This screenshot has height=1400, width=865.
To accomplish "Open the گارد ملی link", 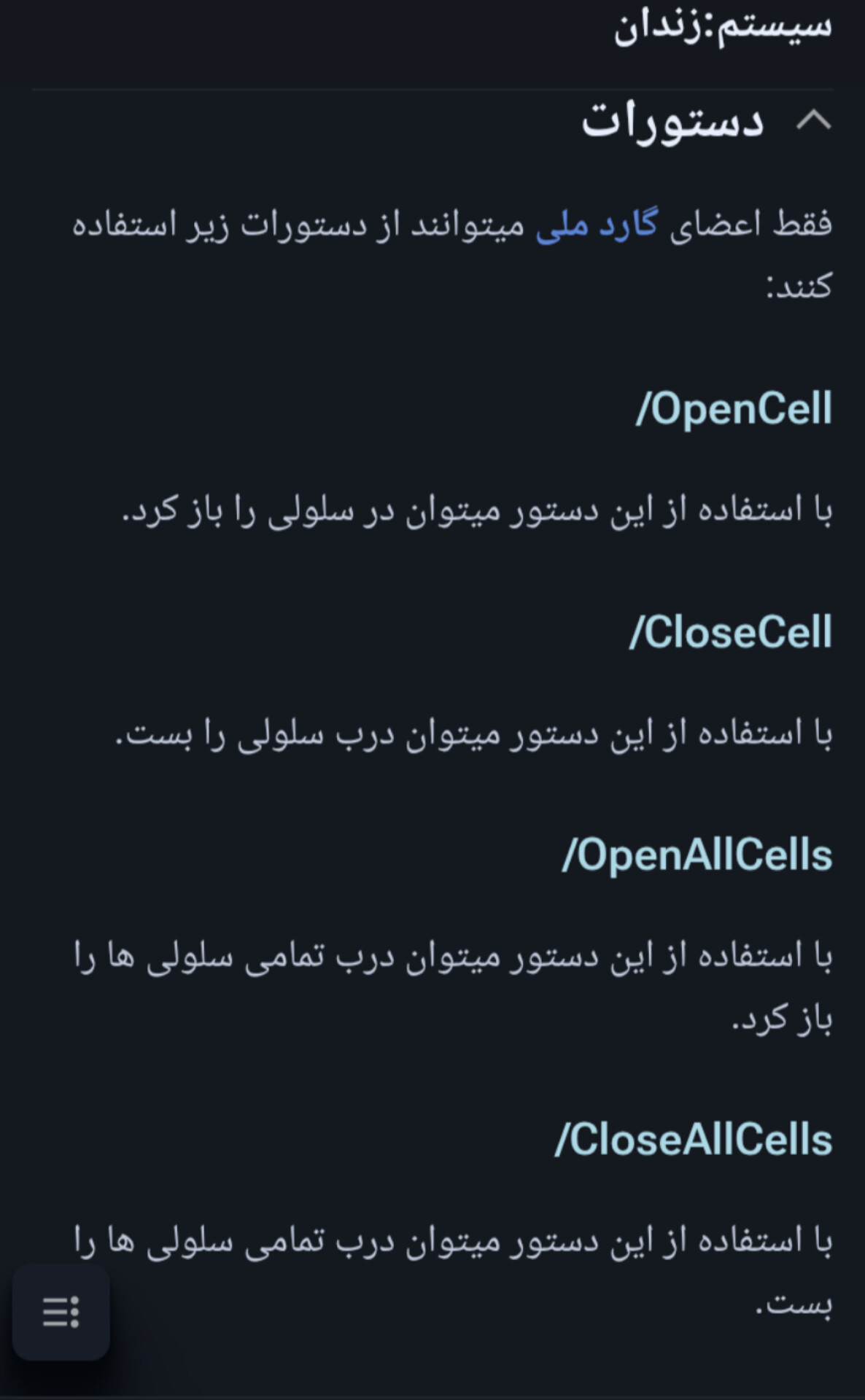I will click(x=597, y=224).
